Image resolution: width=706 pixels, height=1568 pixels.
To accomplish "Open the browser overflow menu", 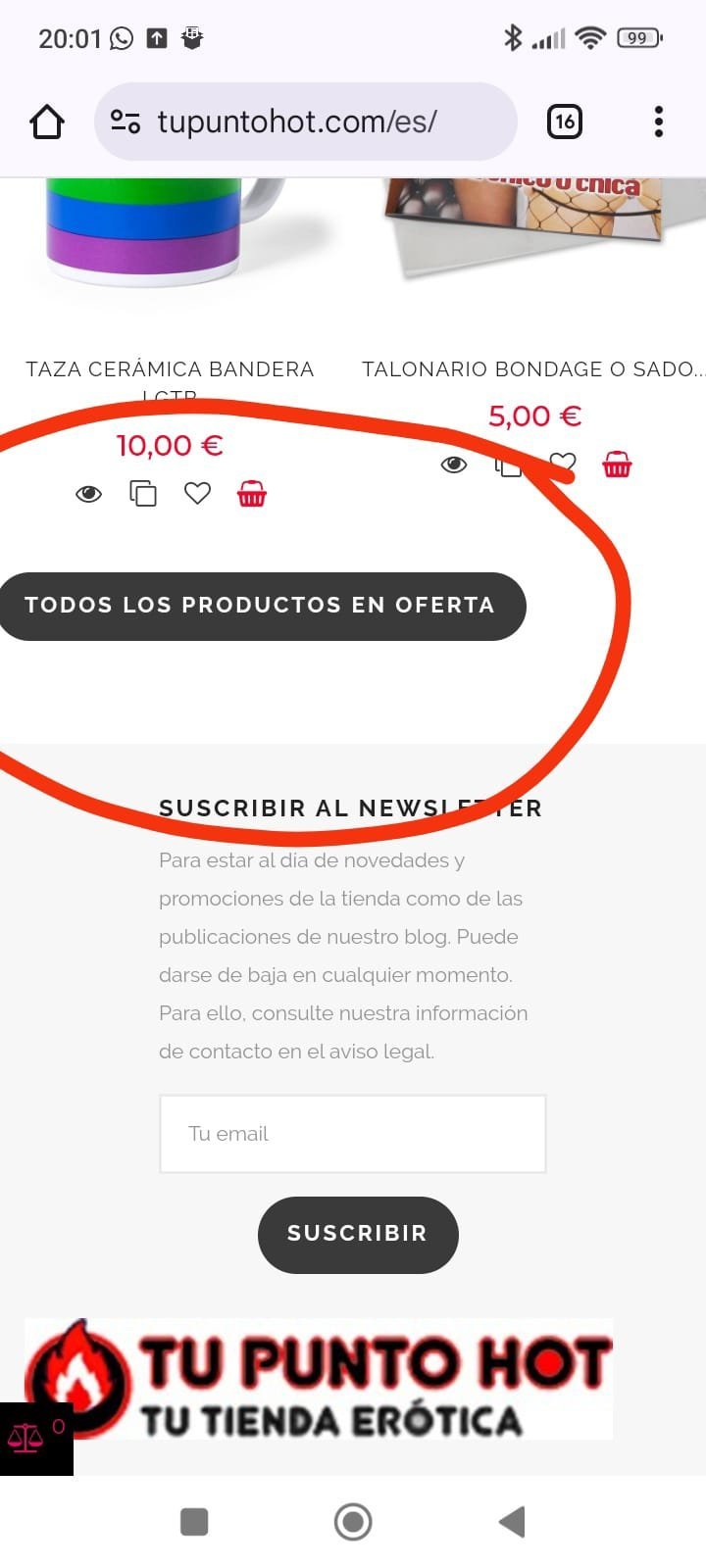I will (658, 122).
